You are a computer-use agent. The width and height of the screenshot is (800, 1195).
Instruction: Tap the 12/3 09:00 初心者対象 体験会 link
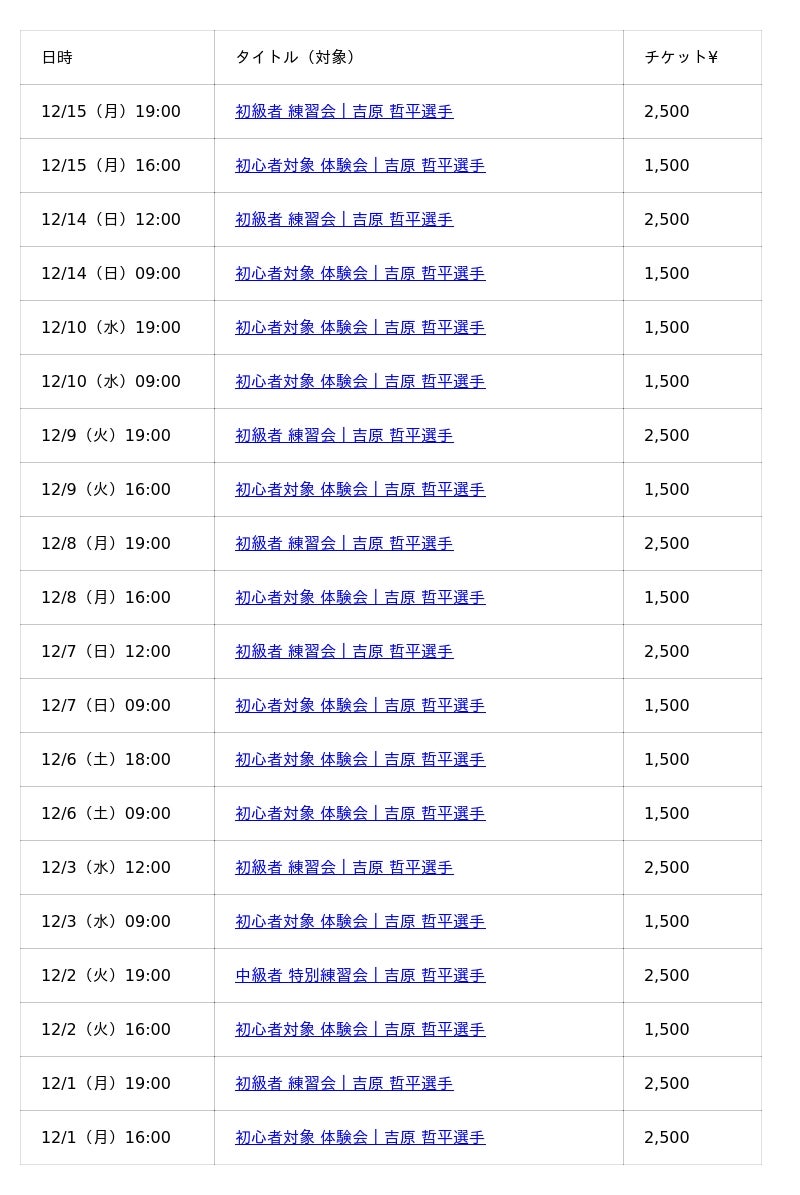(360, 922)
